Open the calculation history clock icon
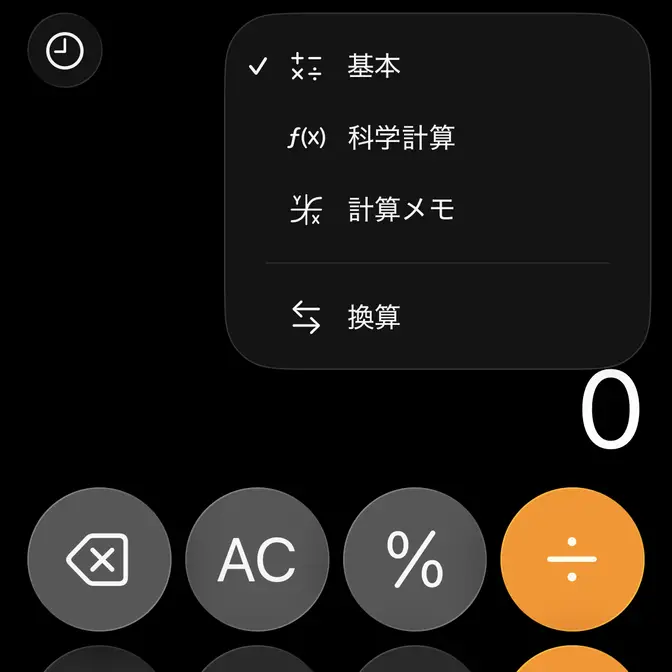Image resolution: width=672 pixels, height=672 pixels. 65,51
